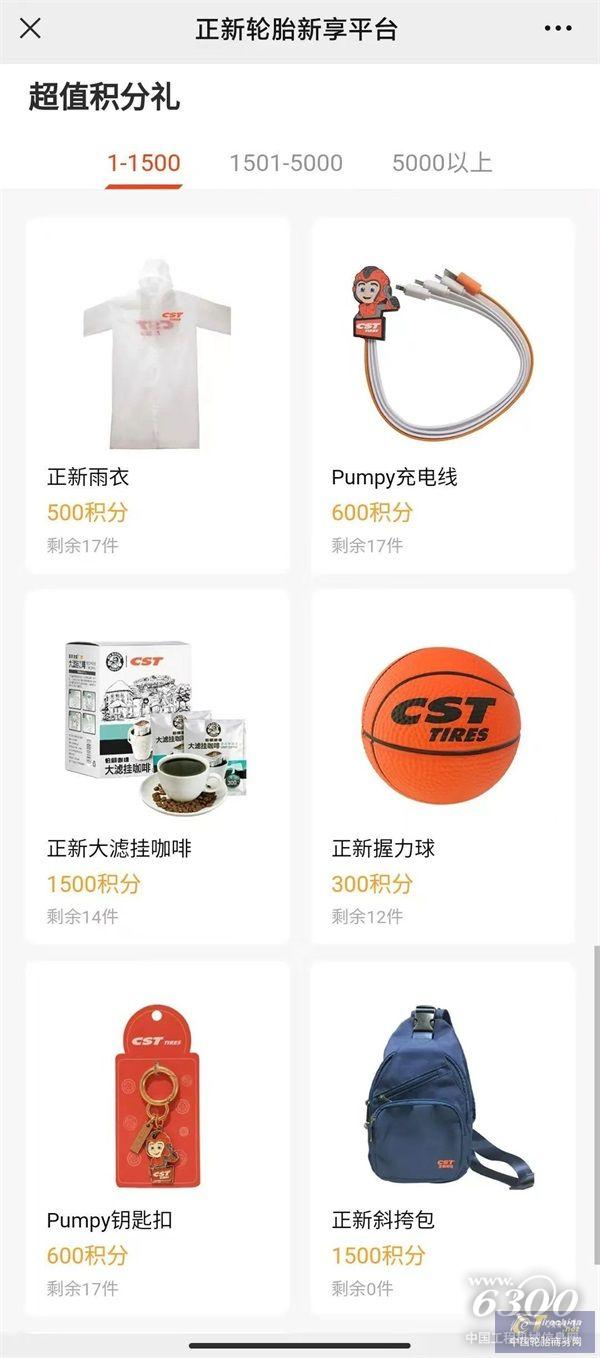Open the Pumpy钥匙扣 product card
600x1358 pixels.
click(157, 1137)
